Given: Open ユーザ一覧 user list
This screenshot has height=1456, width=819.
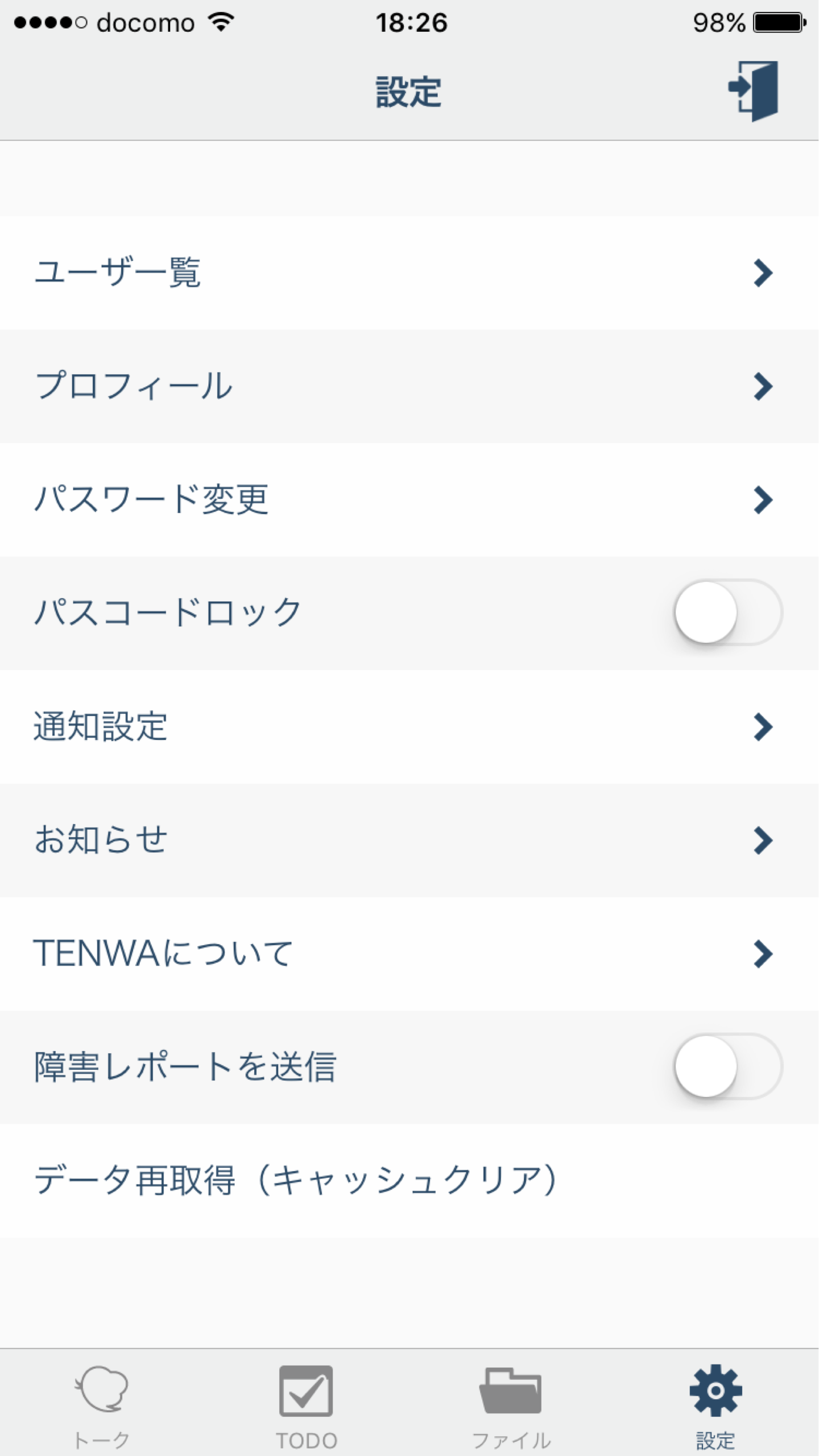Looking at the screenshot, I should [409, 272].
